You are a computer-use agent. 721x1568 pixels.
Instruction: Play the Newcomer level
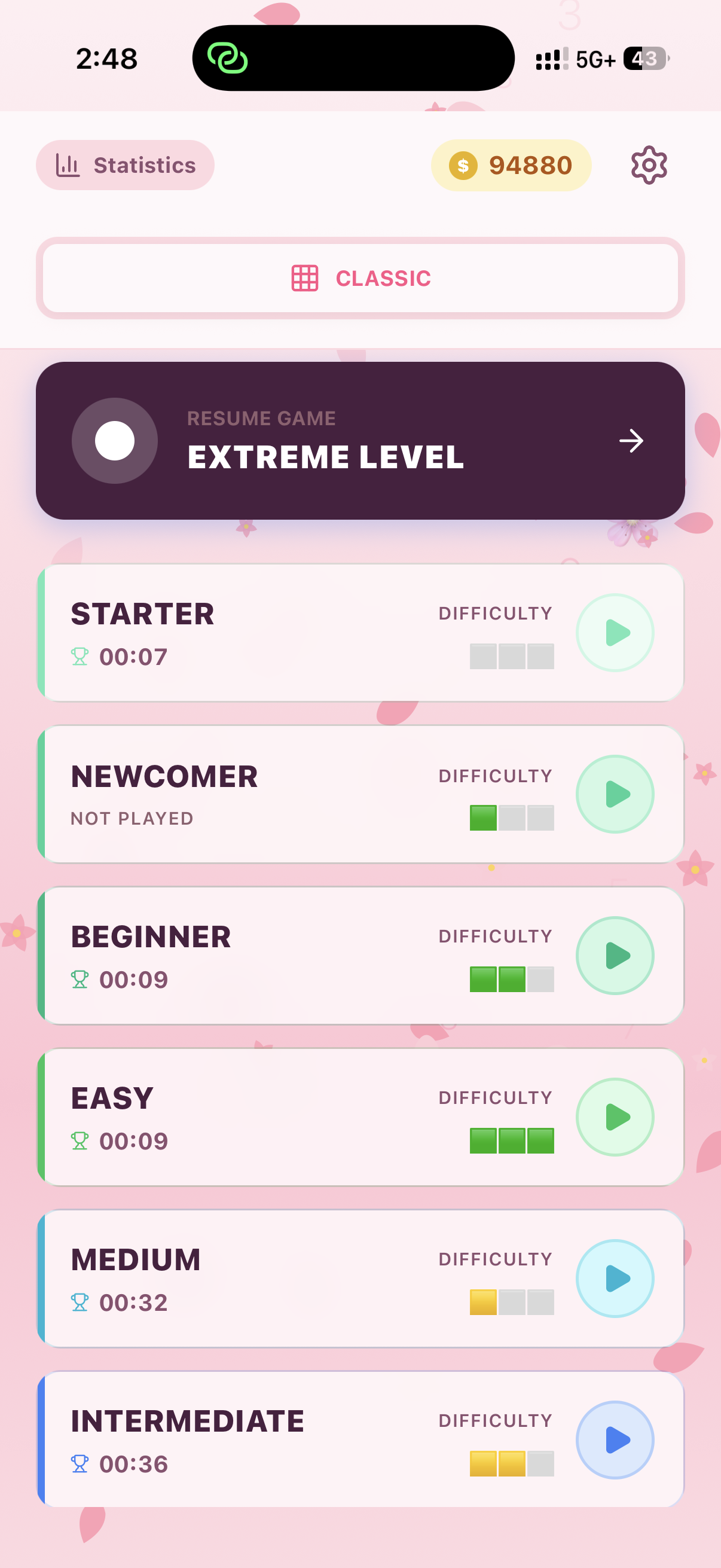coord(615,794)
